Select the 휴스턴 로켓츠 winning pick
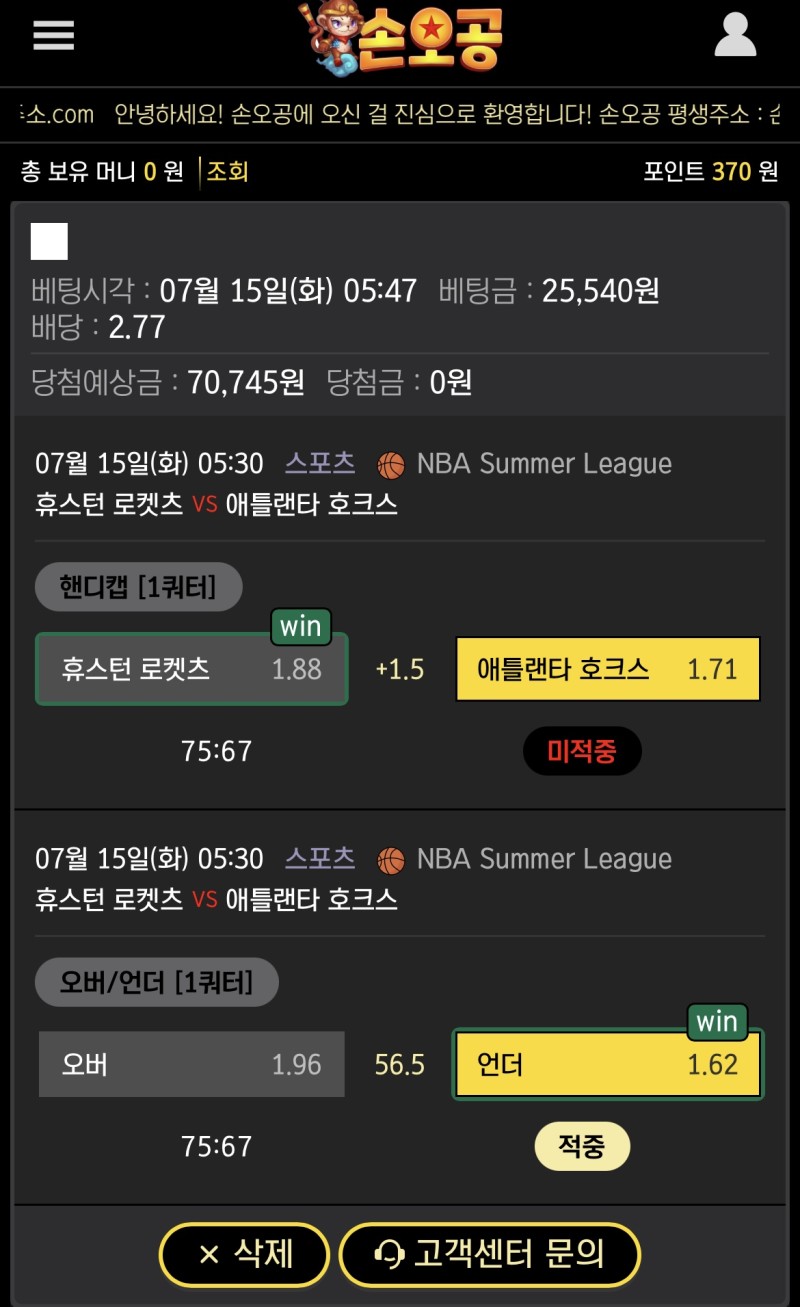 [191, 668]
